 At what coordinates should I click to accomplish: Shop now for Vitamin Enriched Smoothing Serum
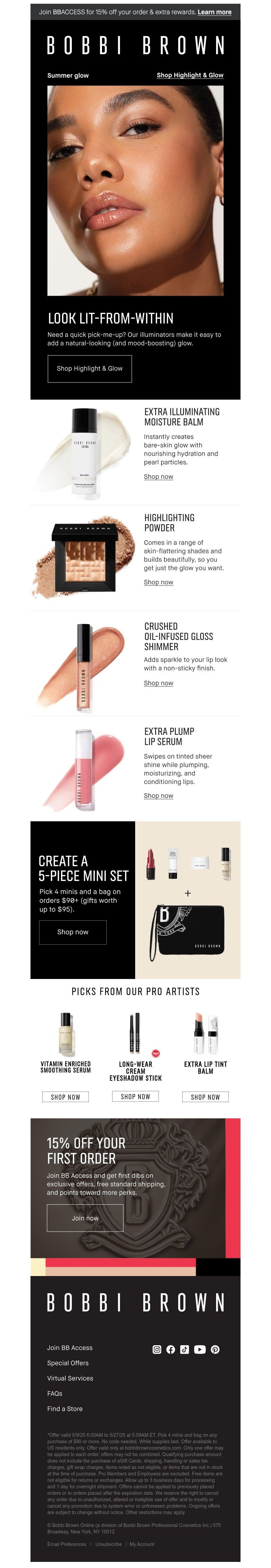click(x=65, y=1097)
